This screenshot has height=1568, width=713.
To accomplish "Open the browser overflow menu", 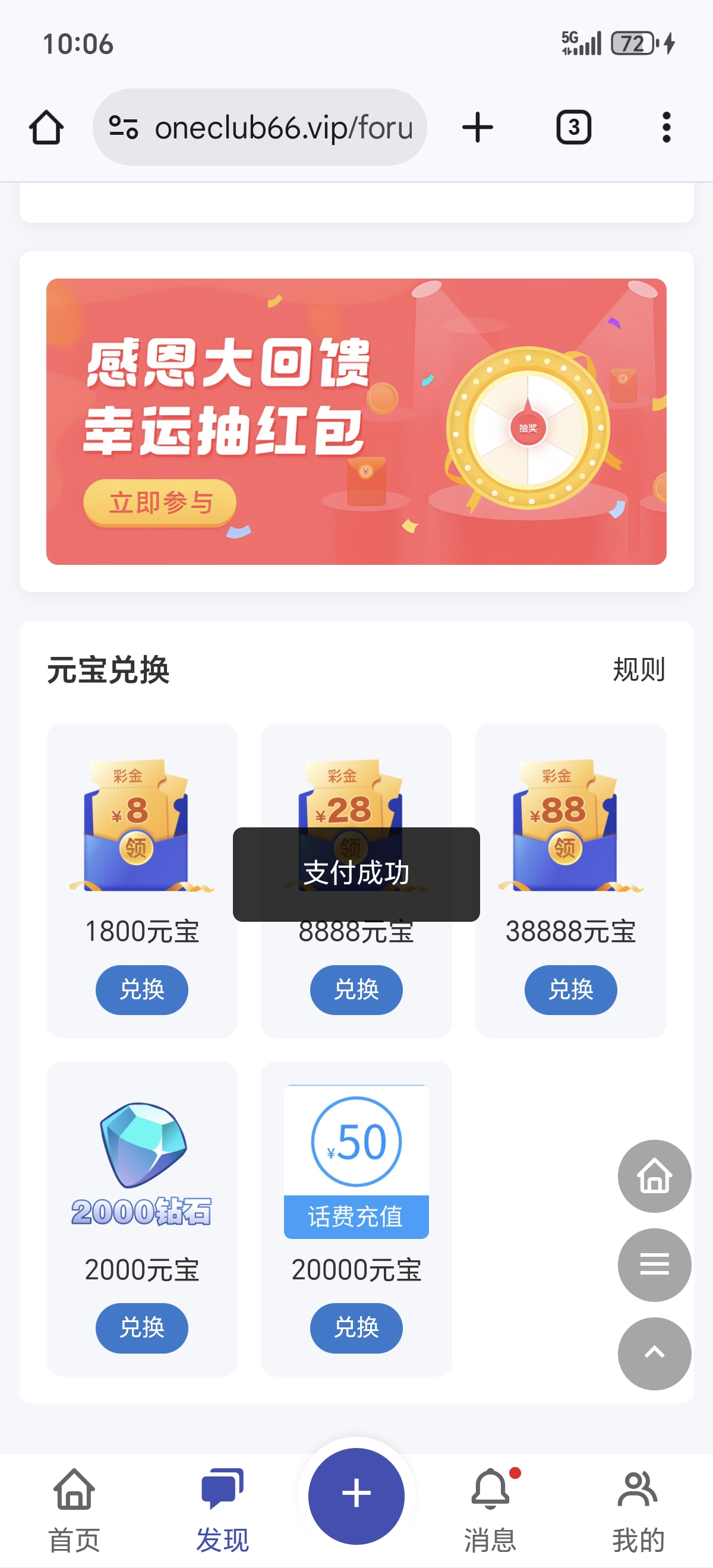I will [666, 127].
